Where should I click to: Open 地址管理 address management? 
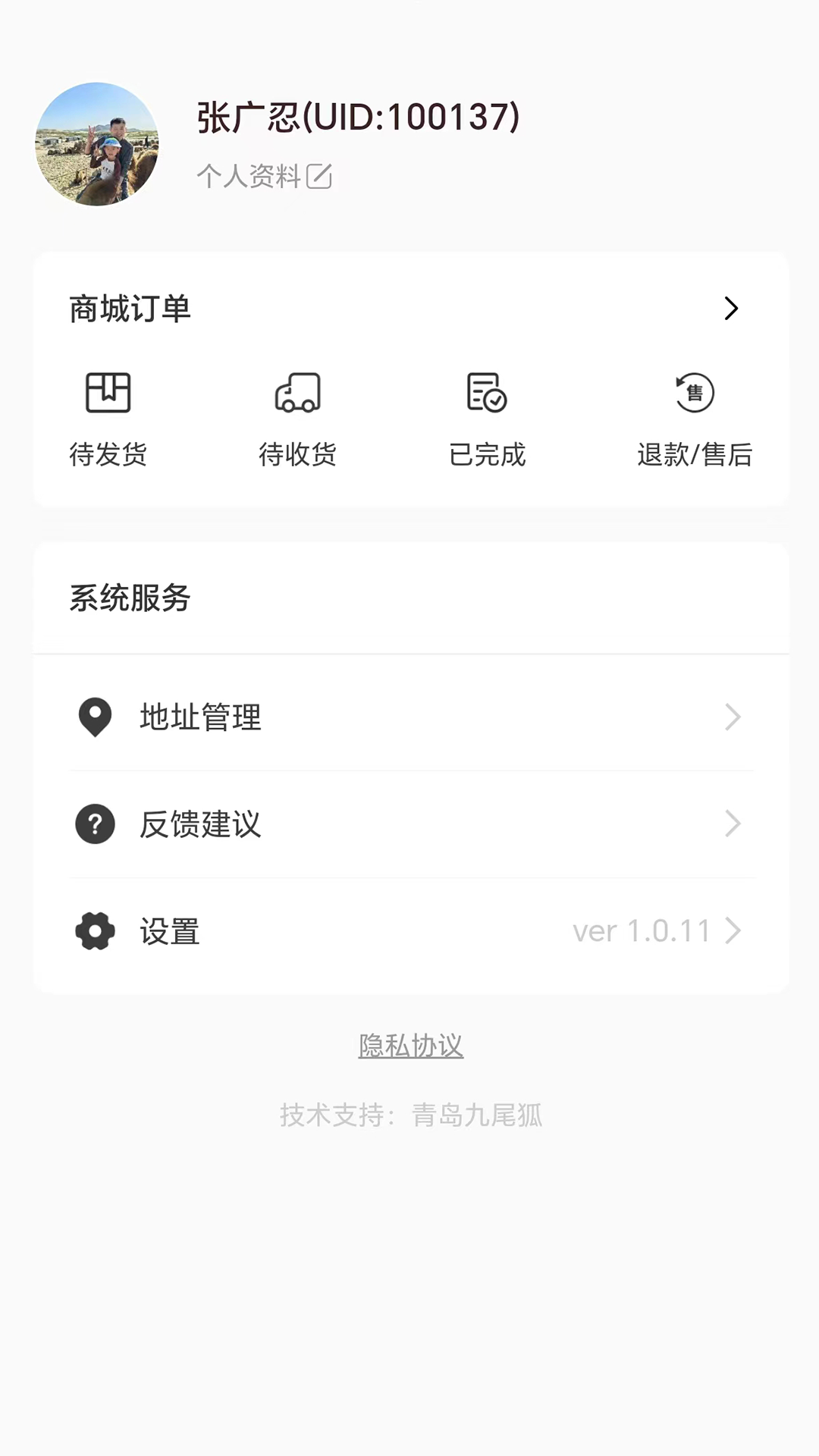(x=409, y=717)
